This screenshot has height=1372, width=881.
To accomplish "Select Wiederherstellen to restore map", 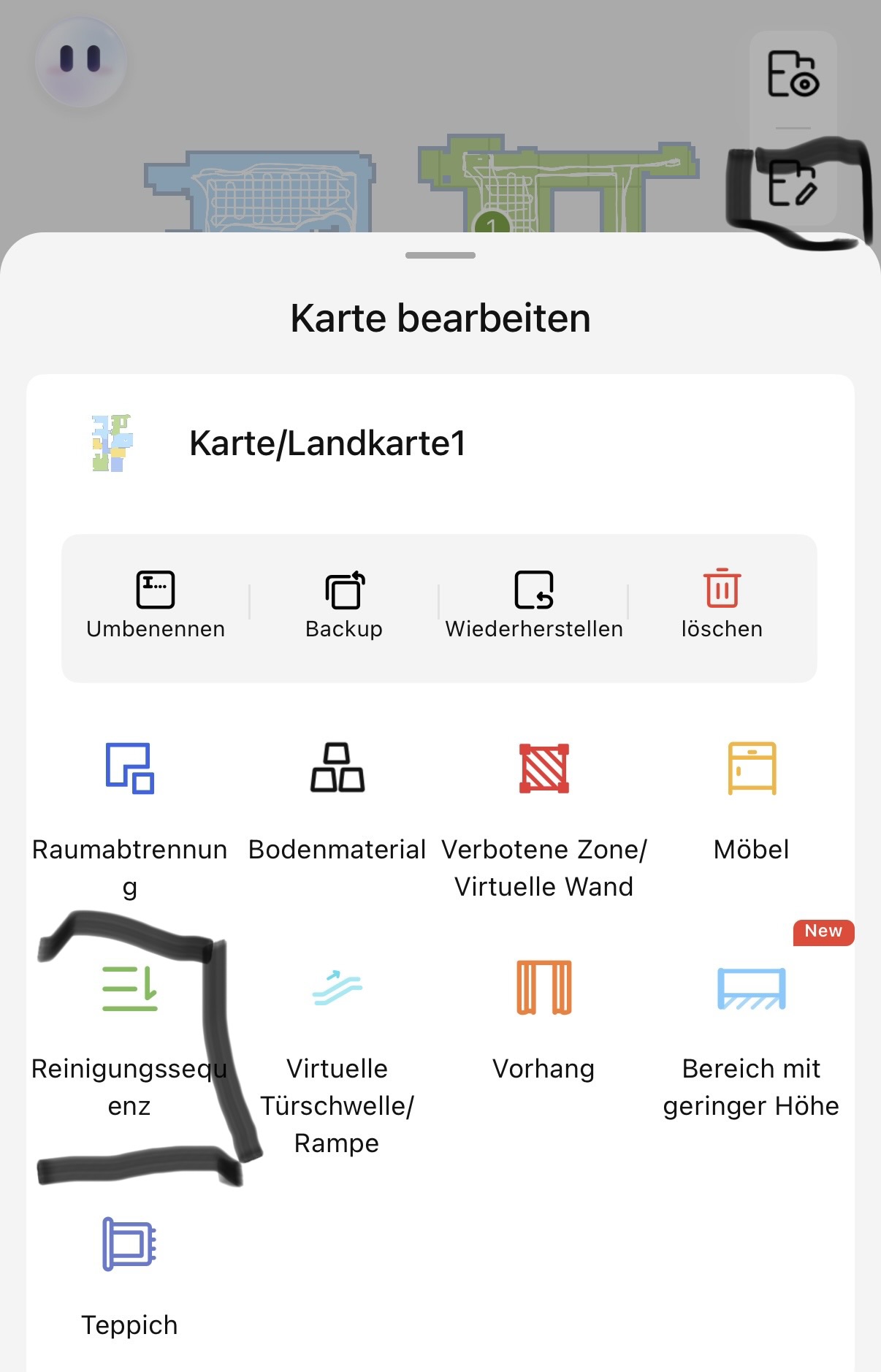I will click(x=534, y=605).
